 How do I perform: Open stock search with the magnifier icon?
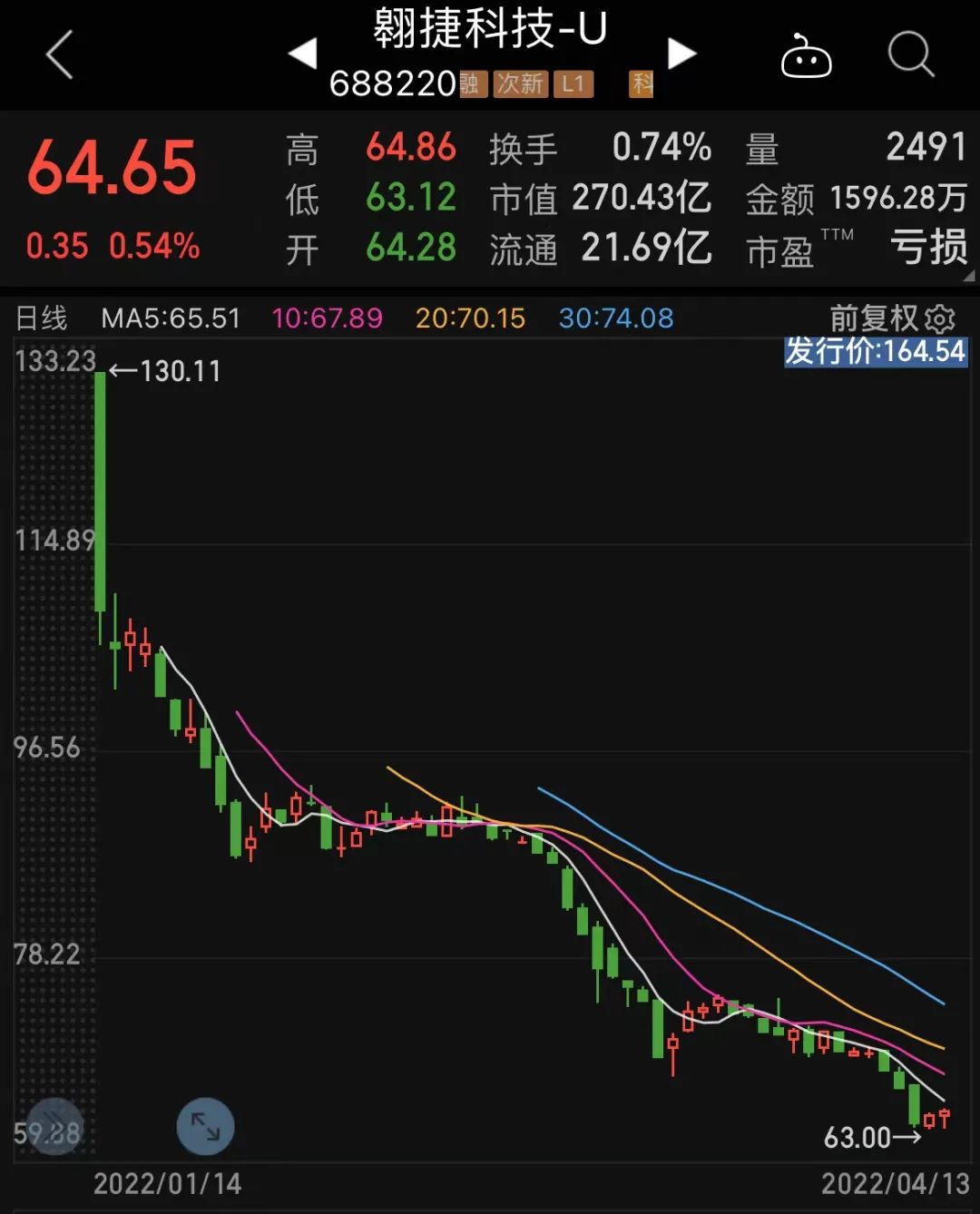911,54
